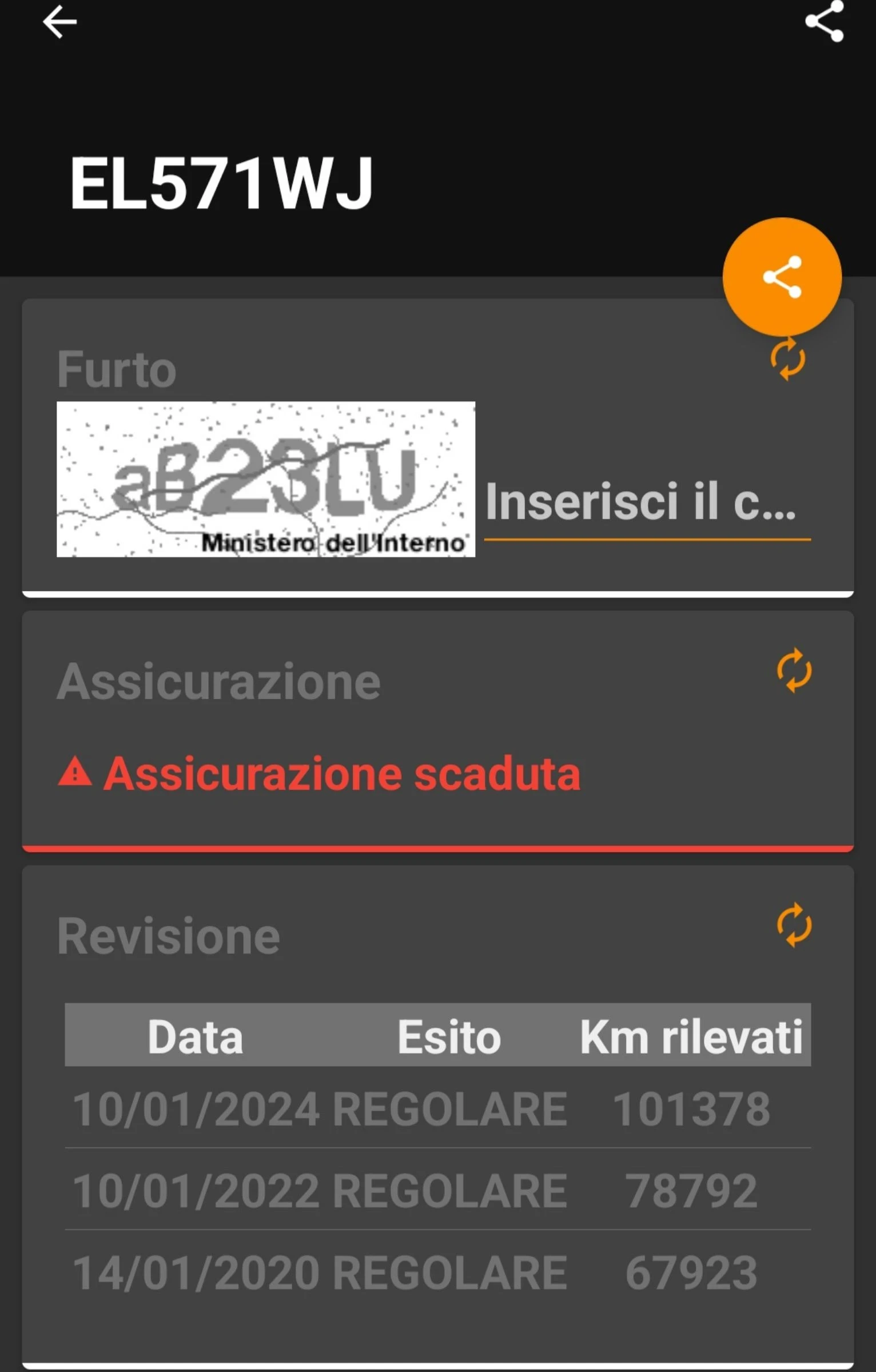The height and width of the screenshot is (1372, 876).
Task: Tap the share icon in the top bar
Action: click(824, 22)
